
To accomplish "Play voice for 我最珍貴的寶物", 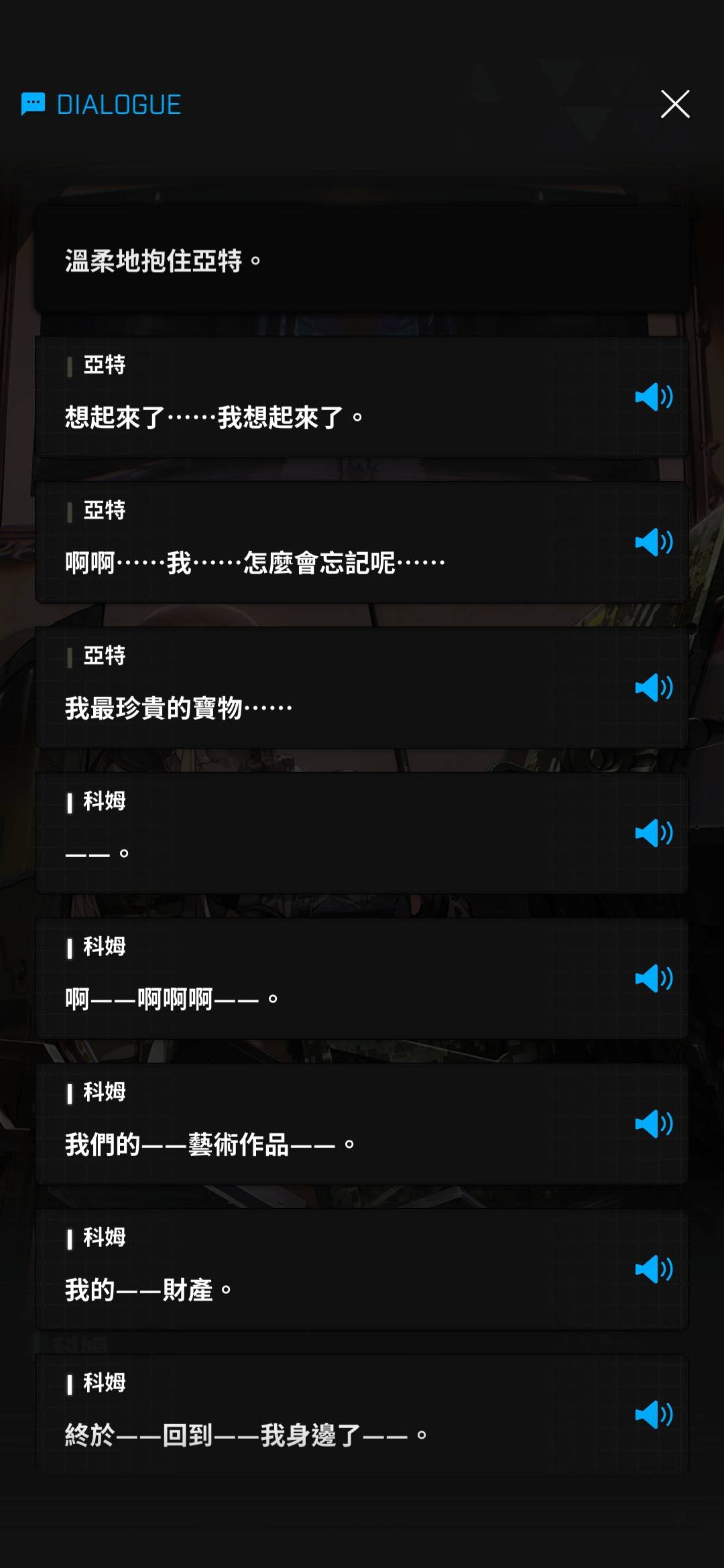I will [x=654, y=688].
